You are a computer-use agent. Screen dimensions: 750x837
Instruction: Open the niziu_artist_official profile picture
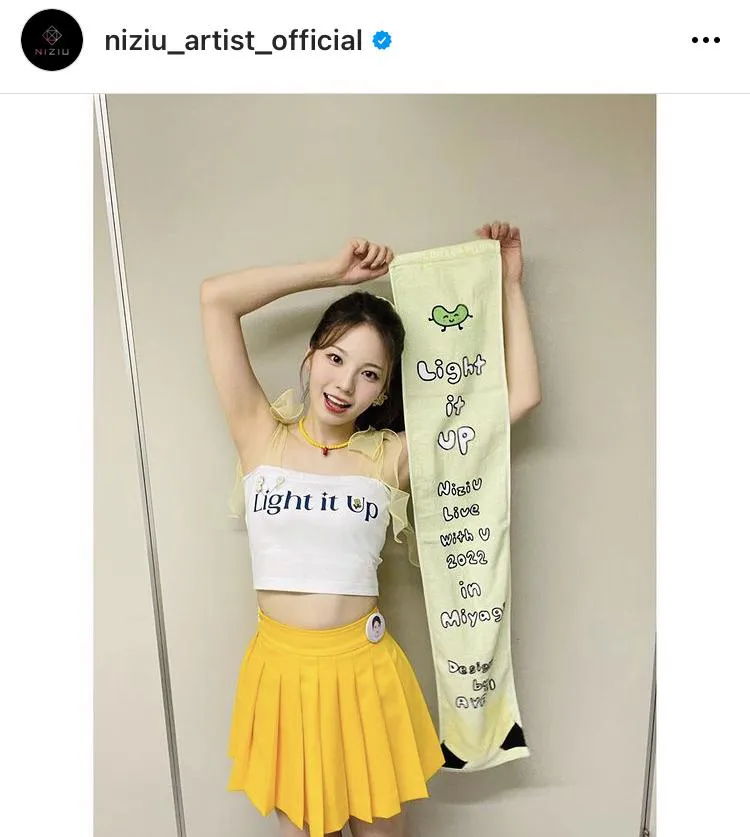tap(52, 41)
